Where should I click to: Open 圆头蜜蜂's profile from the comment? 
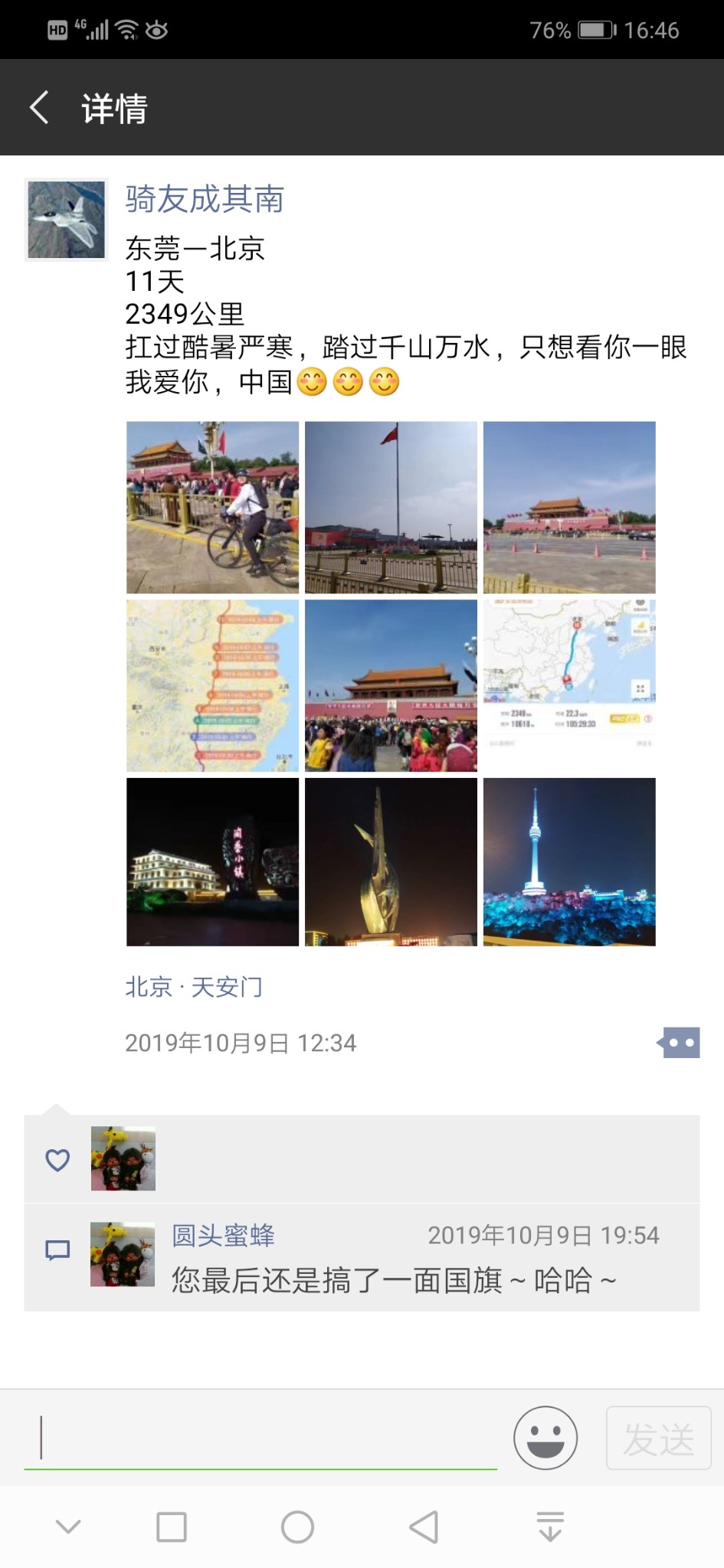click(223, 1235)
